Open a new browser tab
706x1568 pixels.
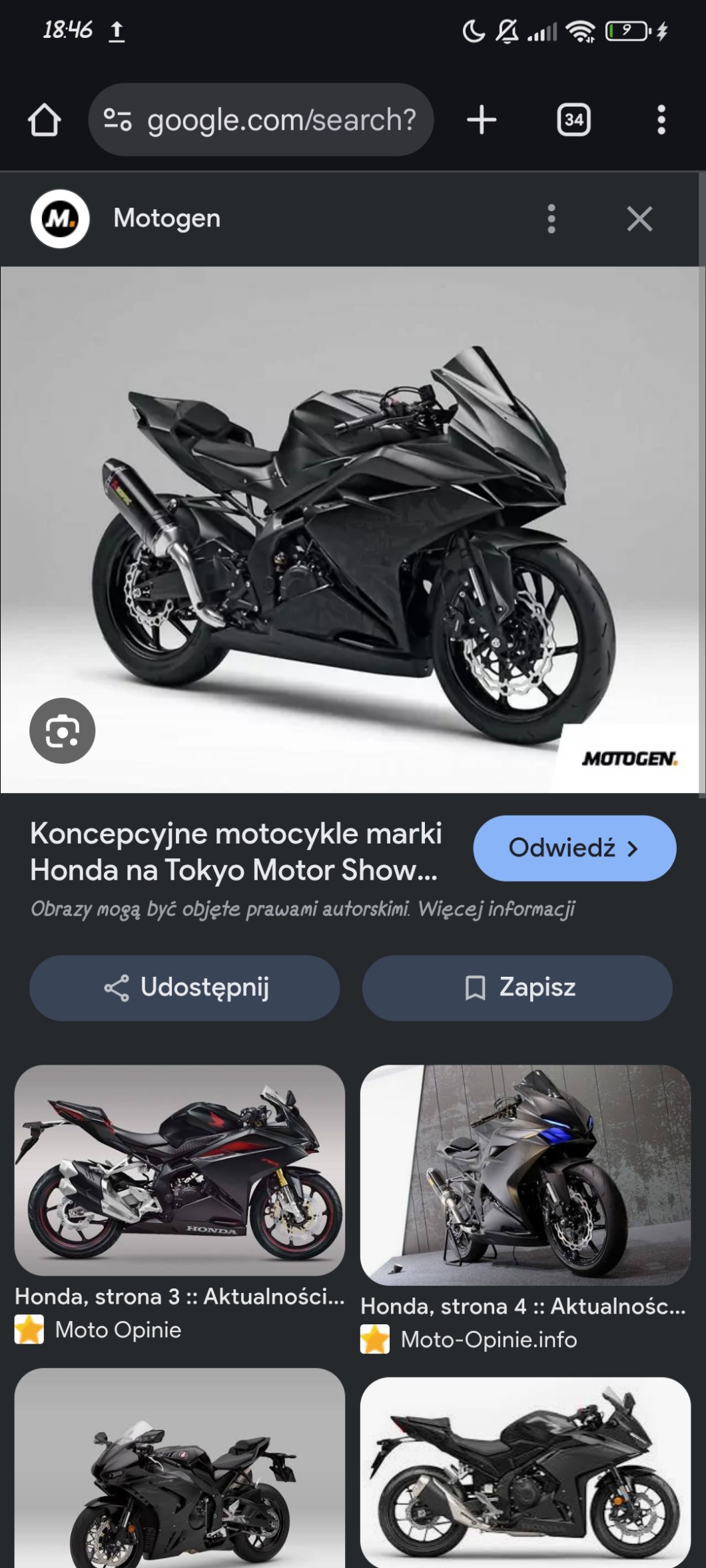coord(482,120)
